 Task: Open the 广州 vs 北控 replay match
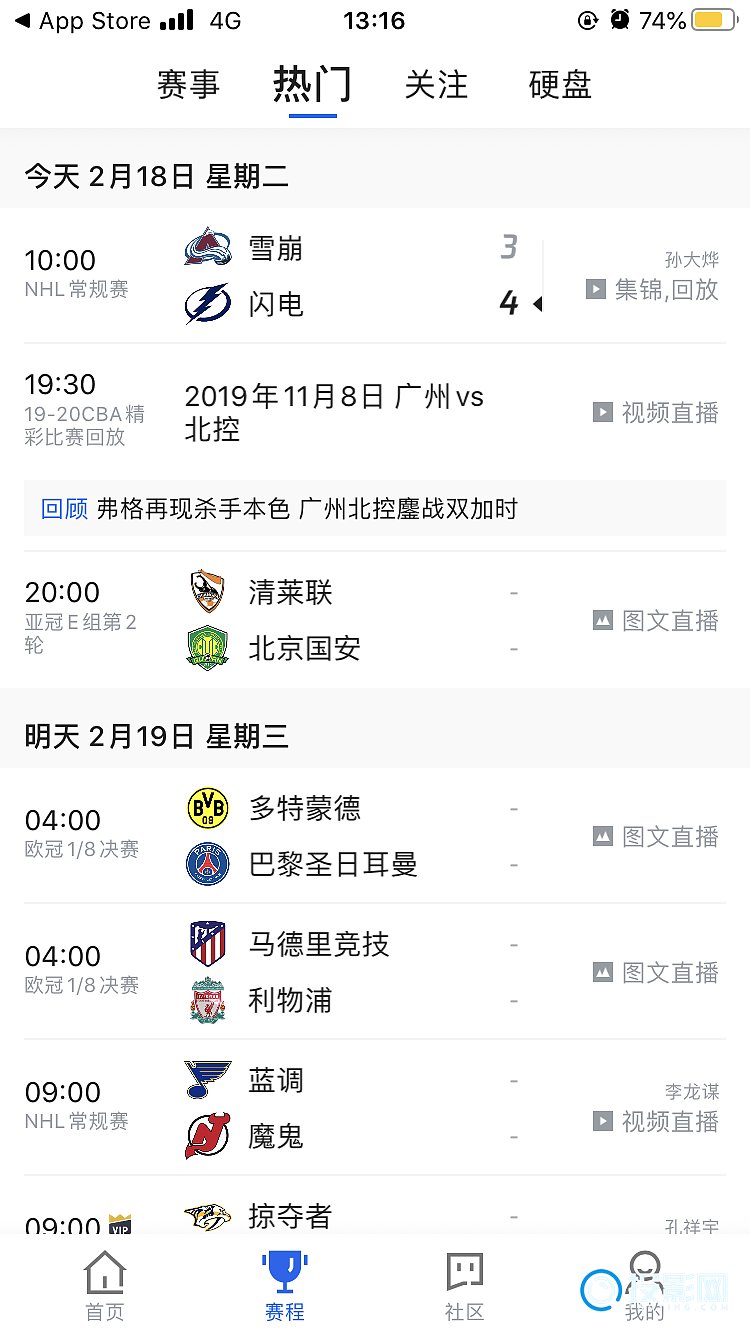pyautogui.click(x=375, y=412)
